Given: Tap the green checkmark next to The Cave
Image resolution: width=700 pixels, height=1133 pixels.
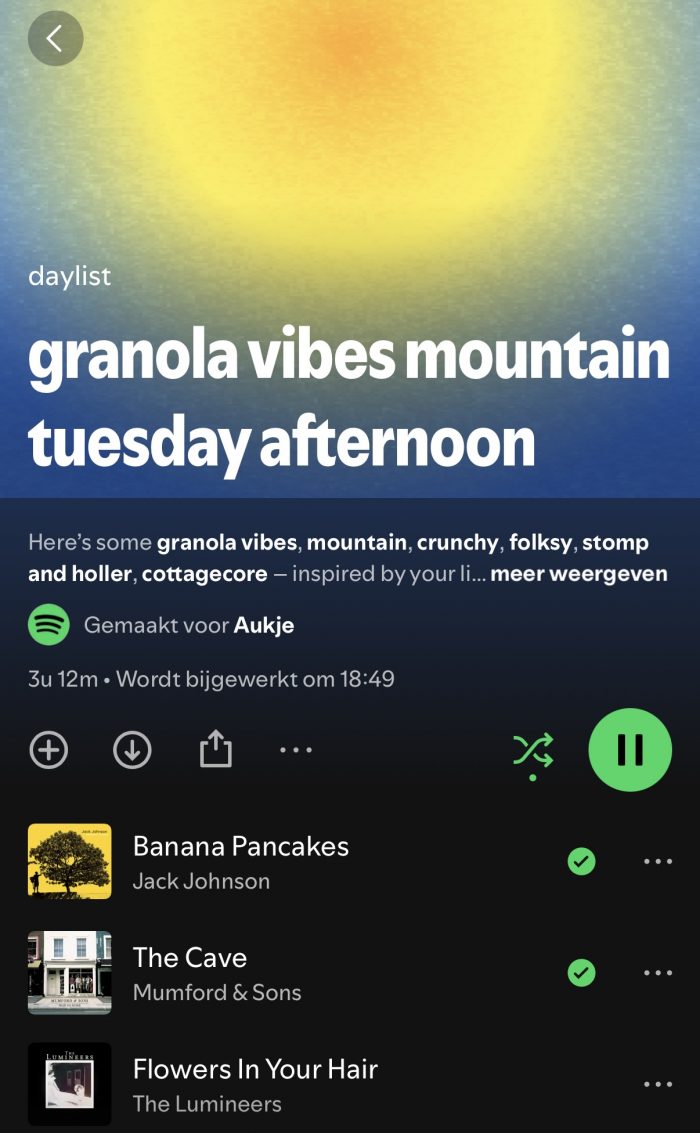Looking at the screenshot, I should pos(582,973).
